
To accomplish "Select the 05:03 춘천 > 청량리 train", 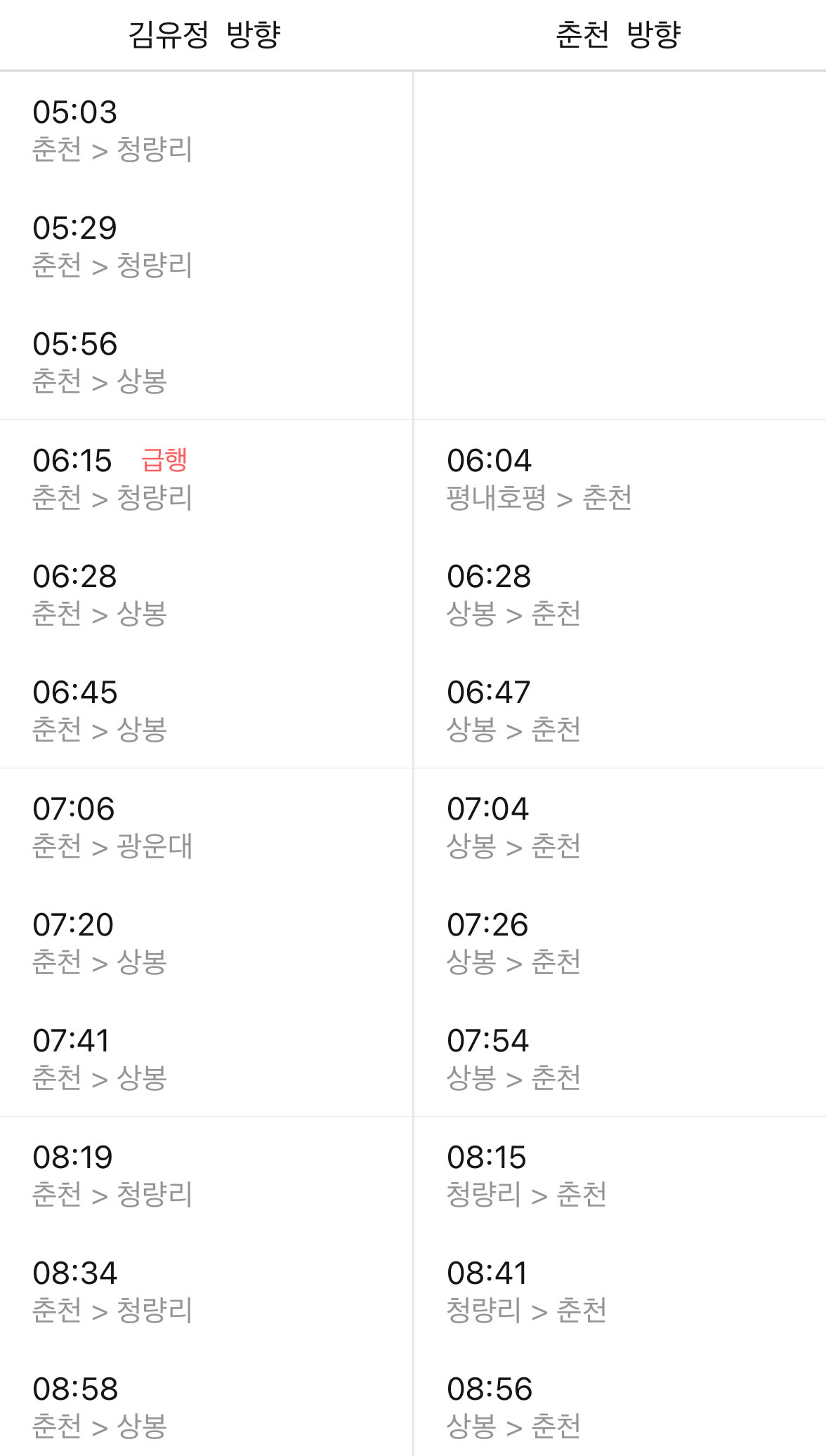I will (x=112, y=126).
